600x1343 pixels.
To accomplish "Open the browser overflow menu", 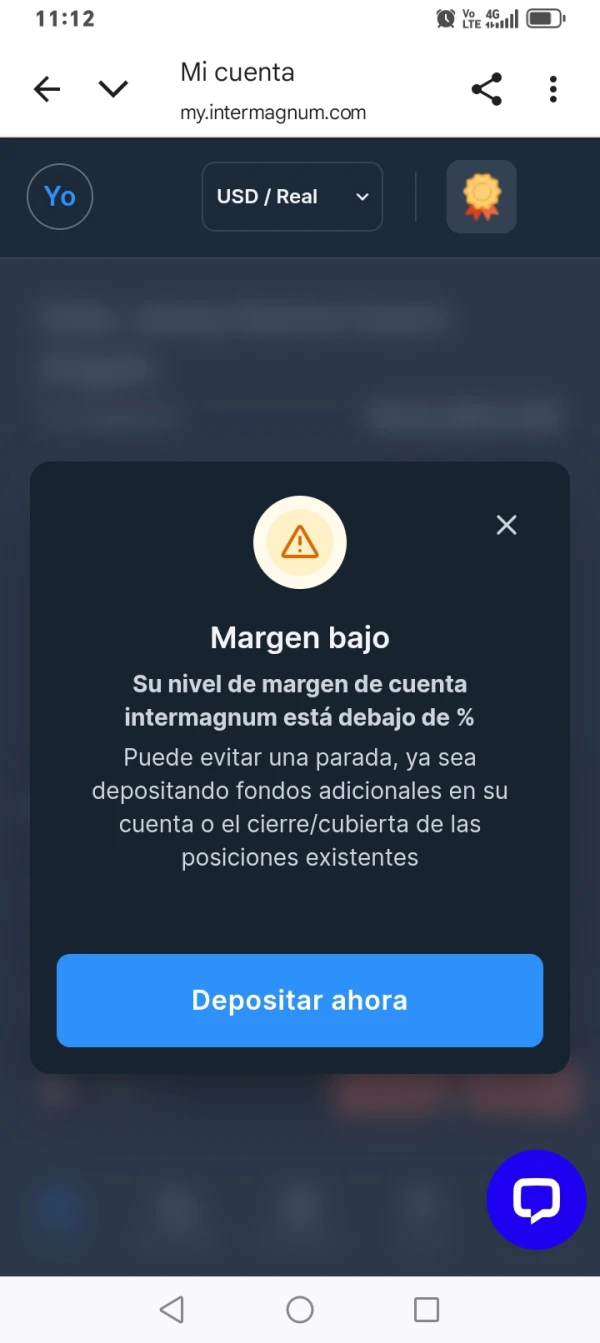I will point(553,90).
